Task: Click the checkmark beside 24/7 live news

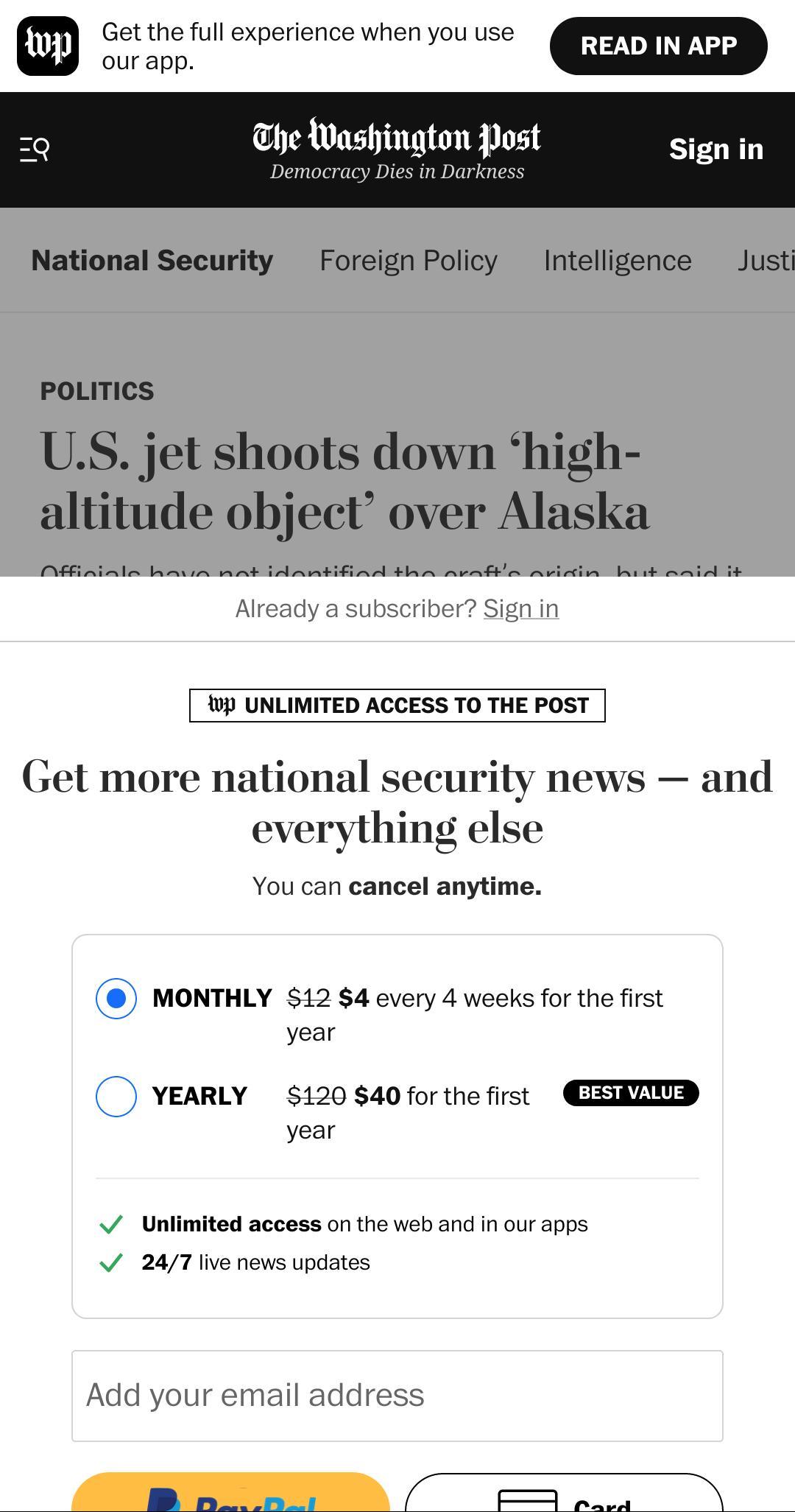Action: (110, 1262)
